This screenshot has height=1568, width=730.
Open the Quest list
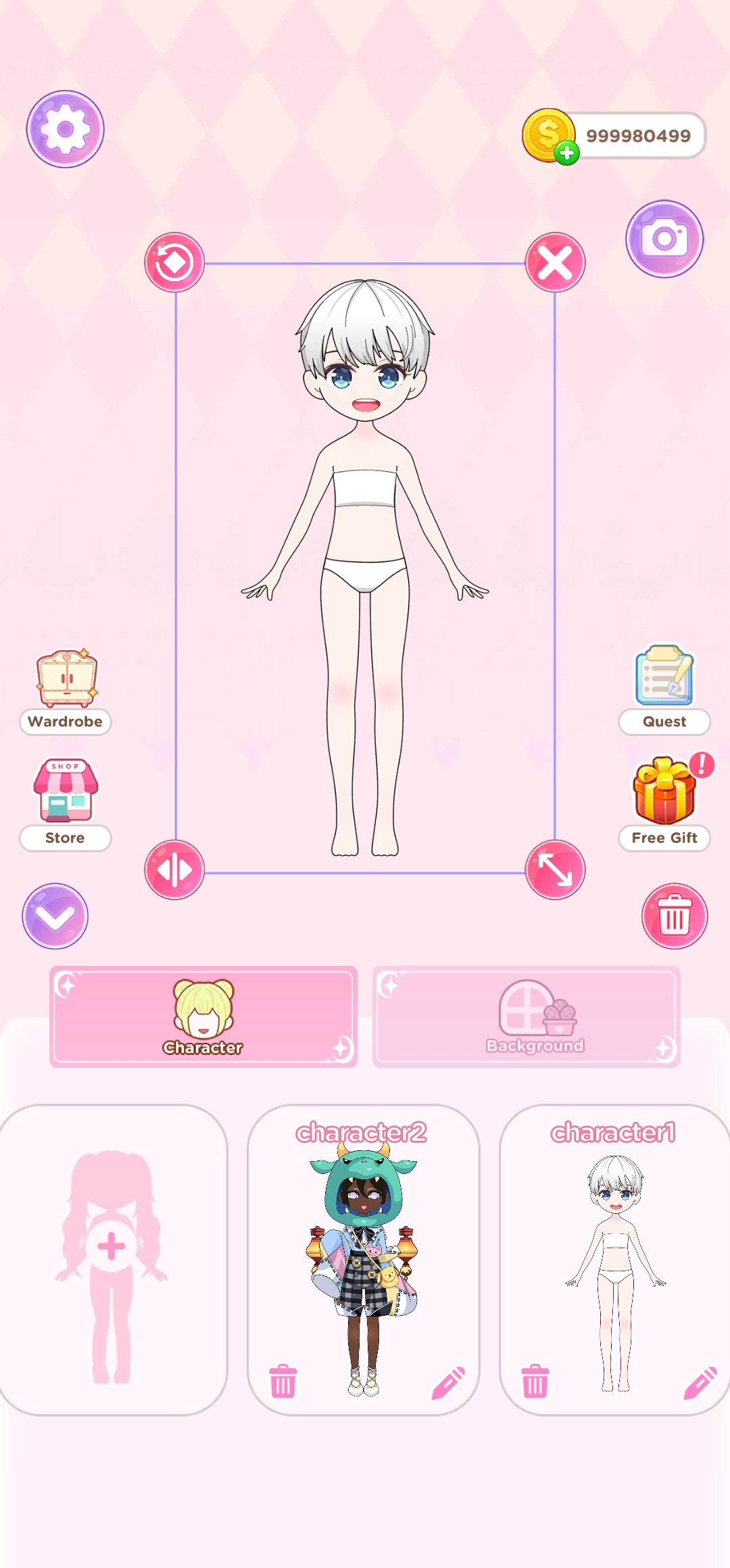coord(664,688)
